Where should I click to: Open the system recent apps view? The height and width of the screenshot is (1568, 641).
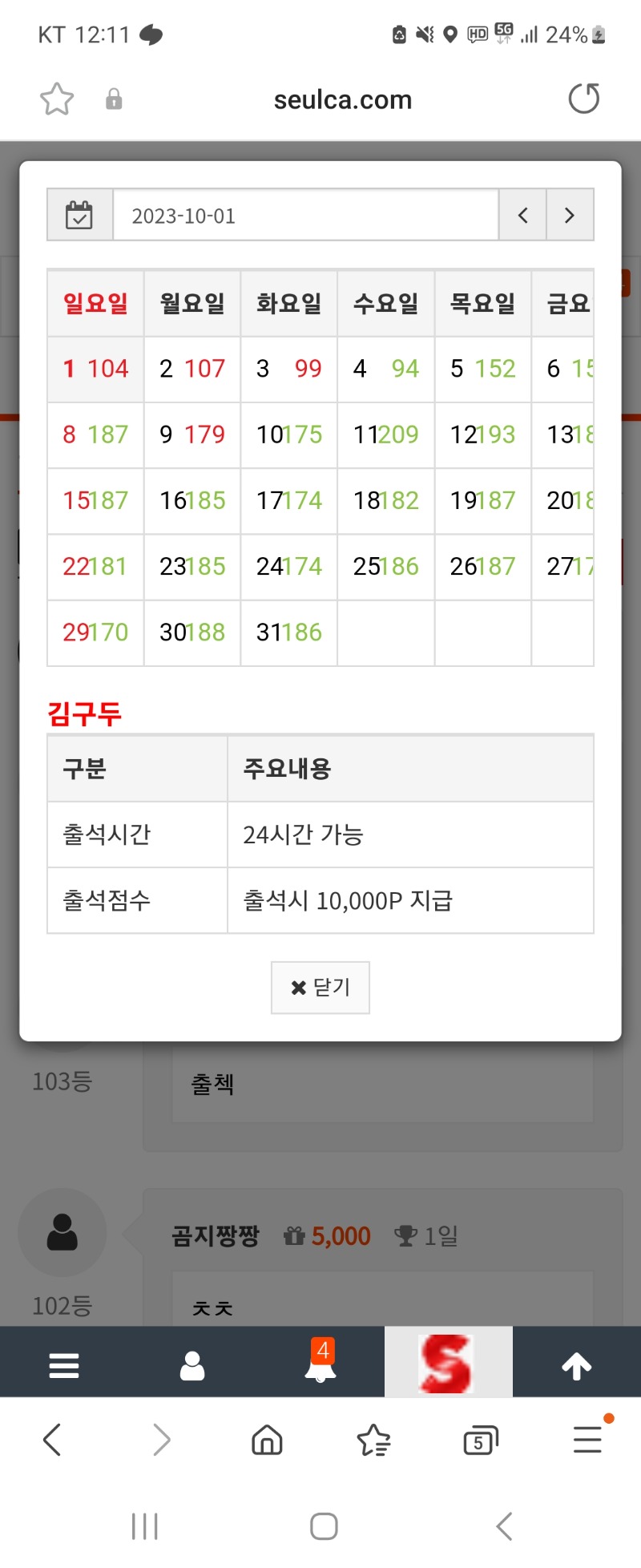click(145, 1526)
